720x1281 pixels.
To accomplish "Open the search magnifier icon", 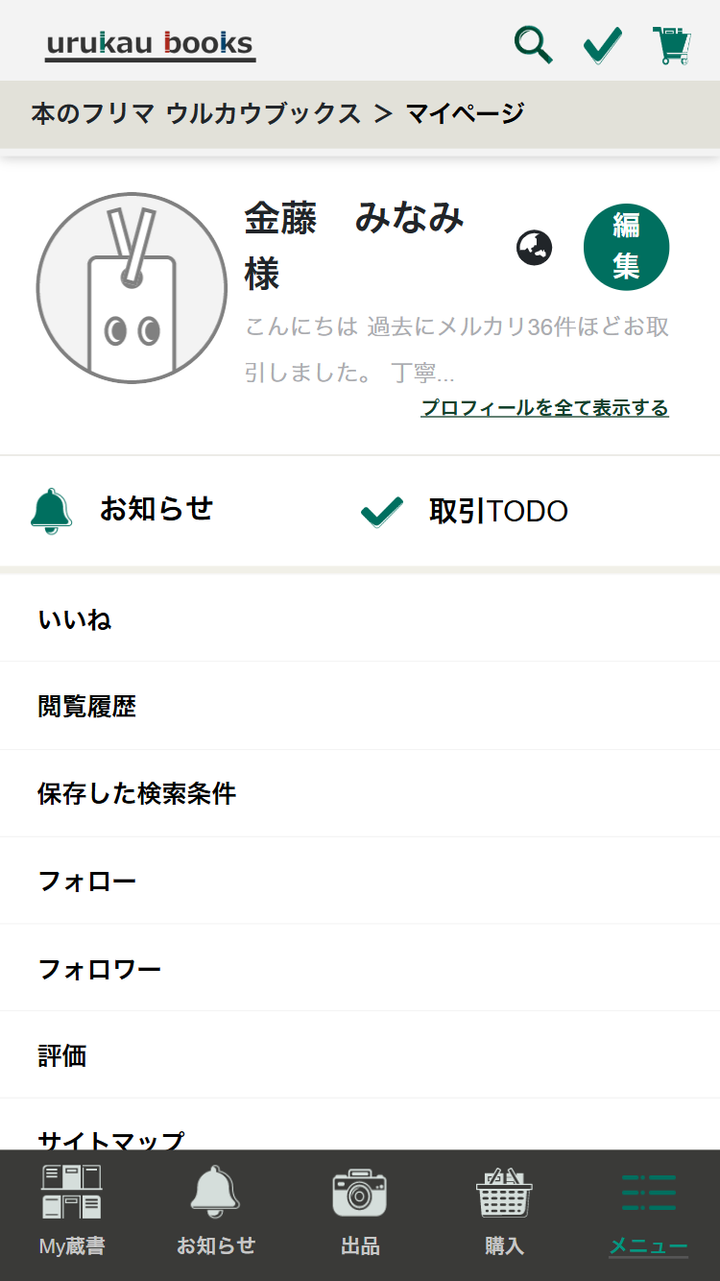I will 533,45.
